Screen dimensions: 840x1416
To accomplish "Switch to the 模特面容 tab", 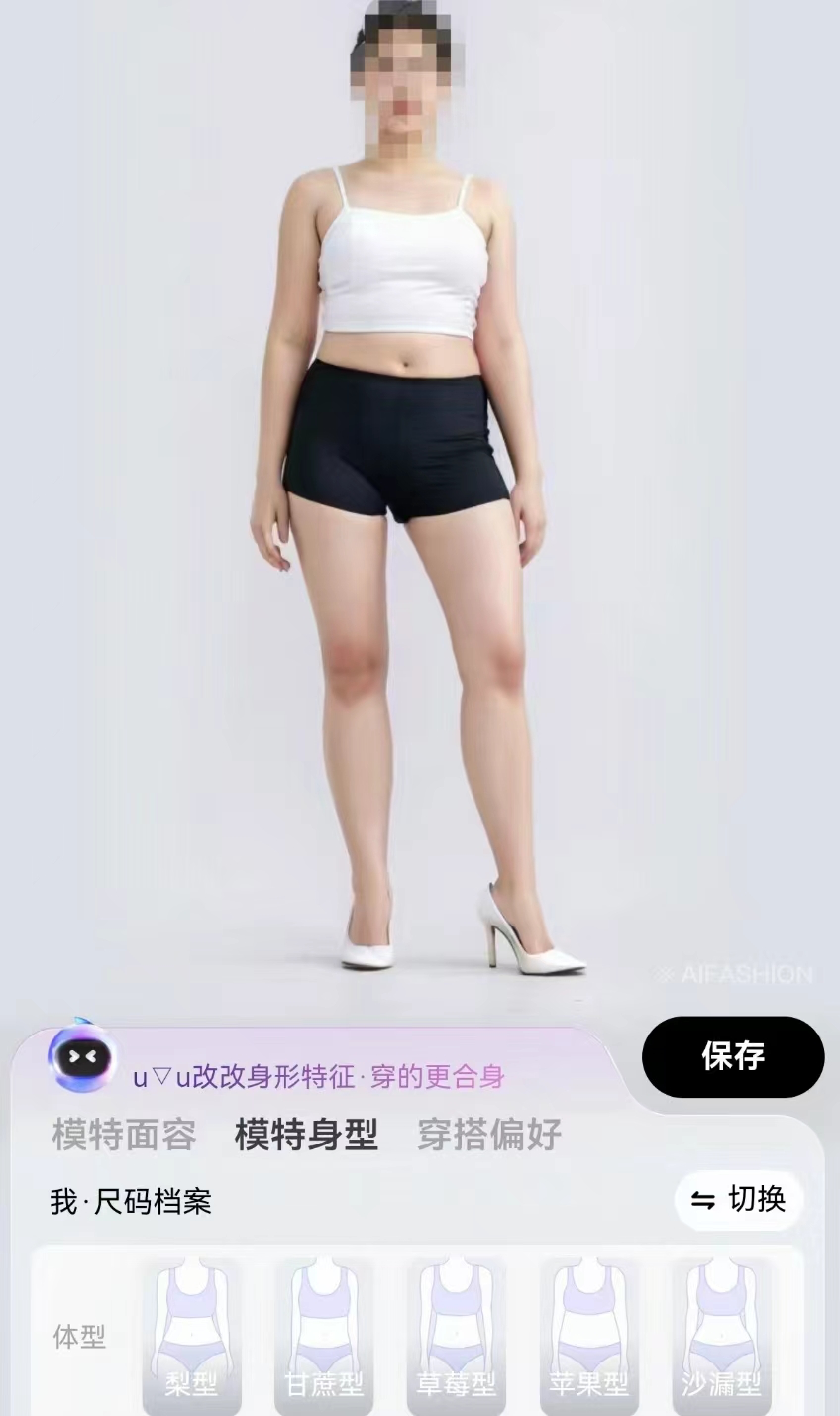I will tap(124, 1135).
